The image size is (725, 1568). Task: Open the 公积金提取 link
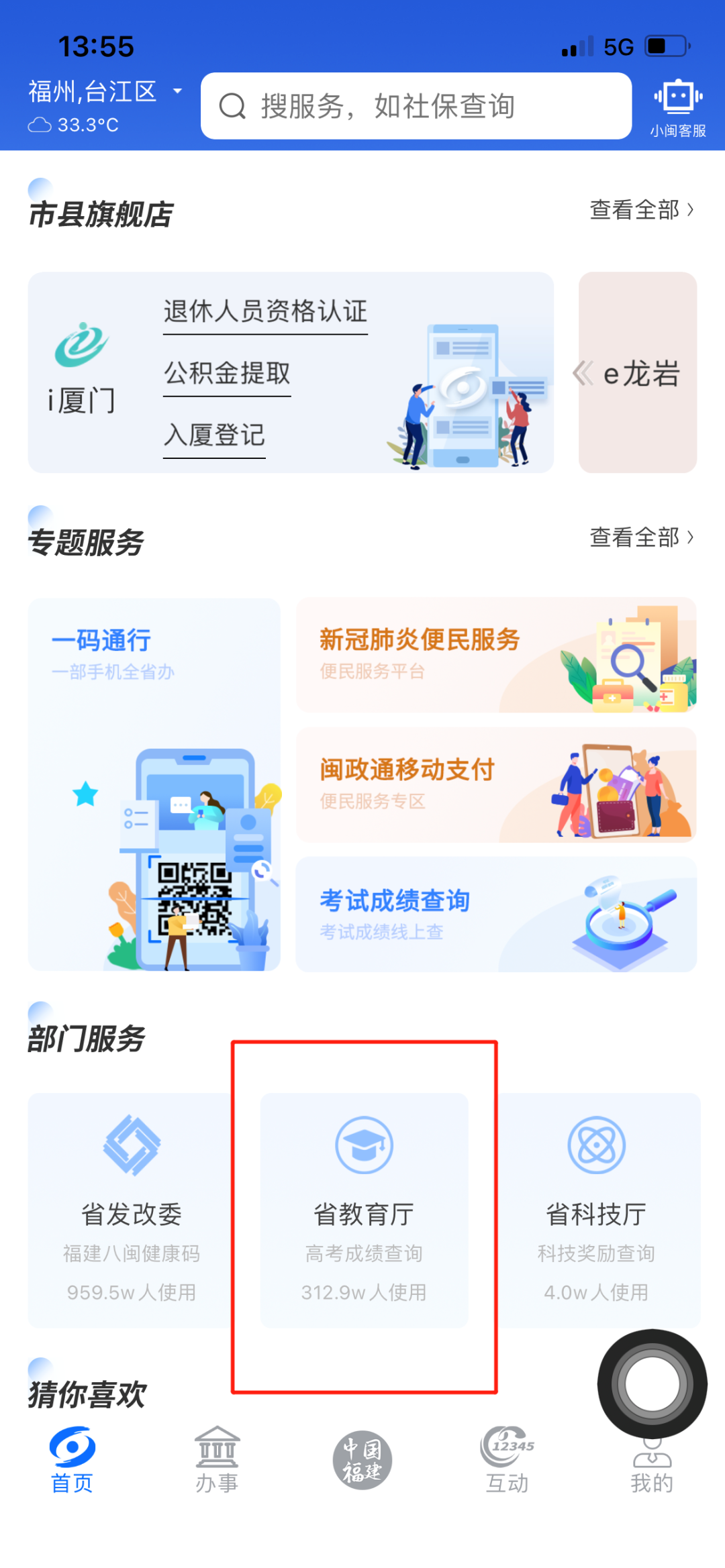(x=227, y=374)
